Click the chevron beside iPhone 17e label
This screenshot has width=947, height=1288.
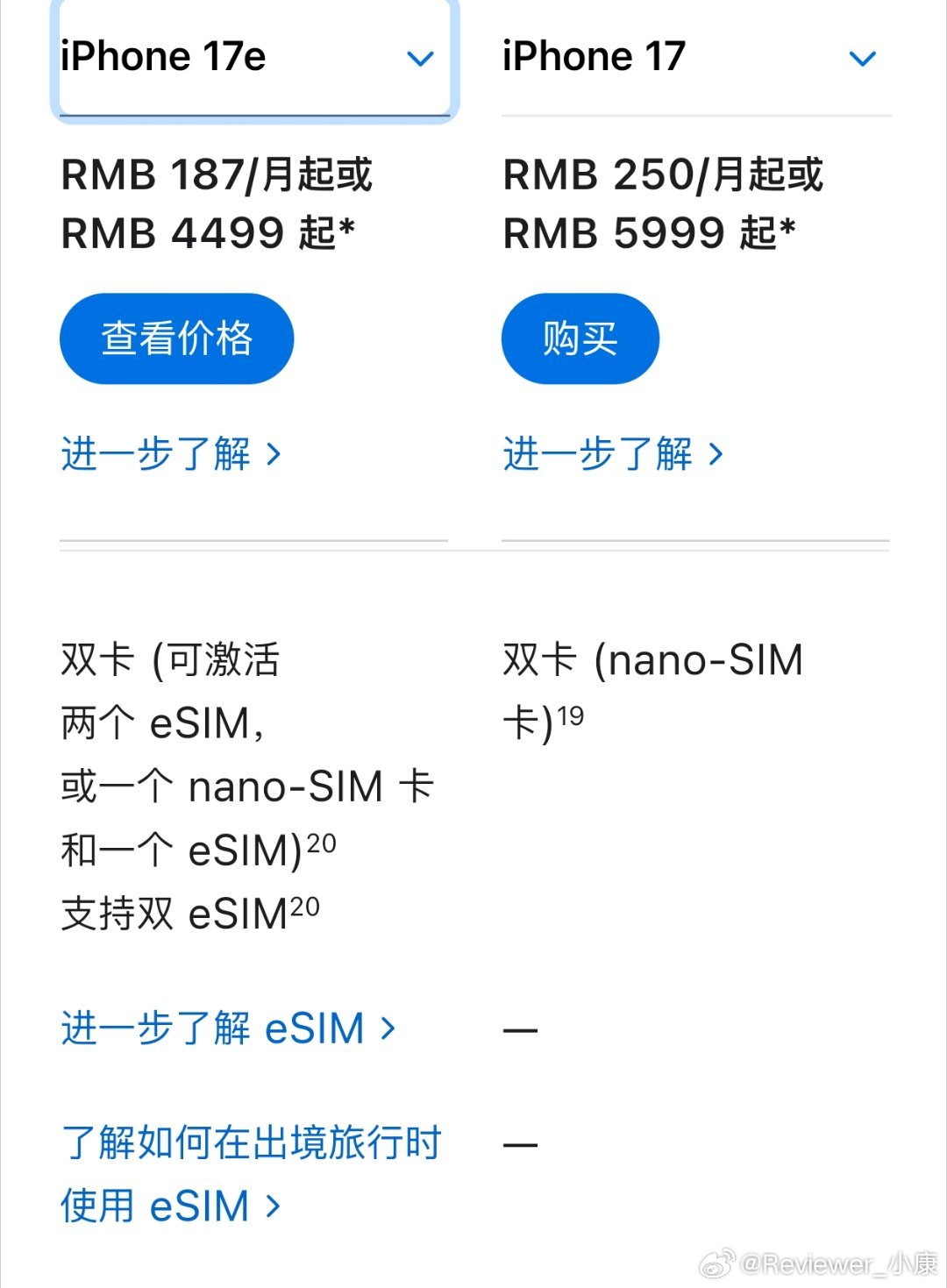pos(420,59)
